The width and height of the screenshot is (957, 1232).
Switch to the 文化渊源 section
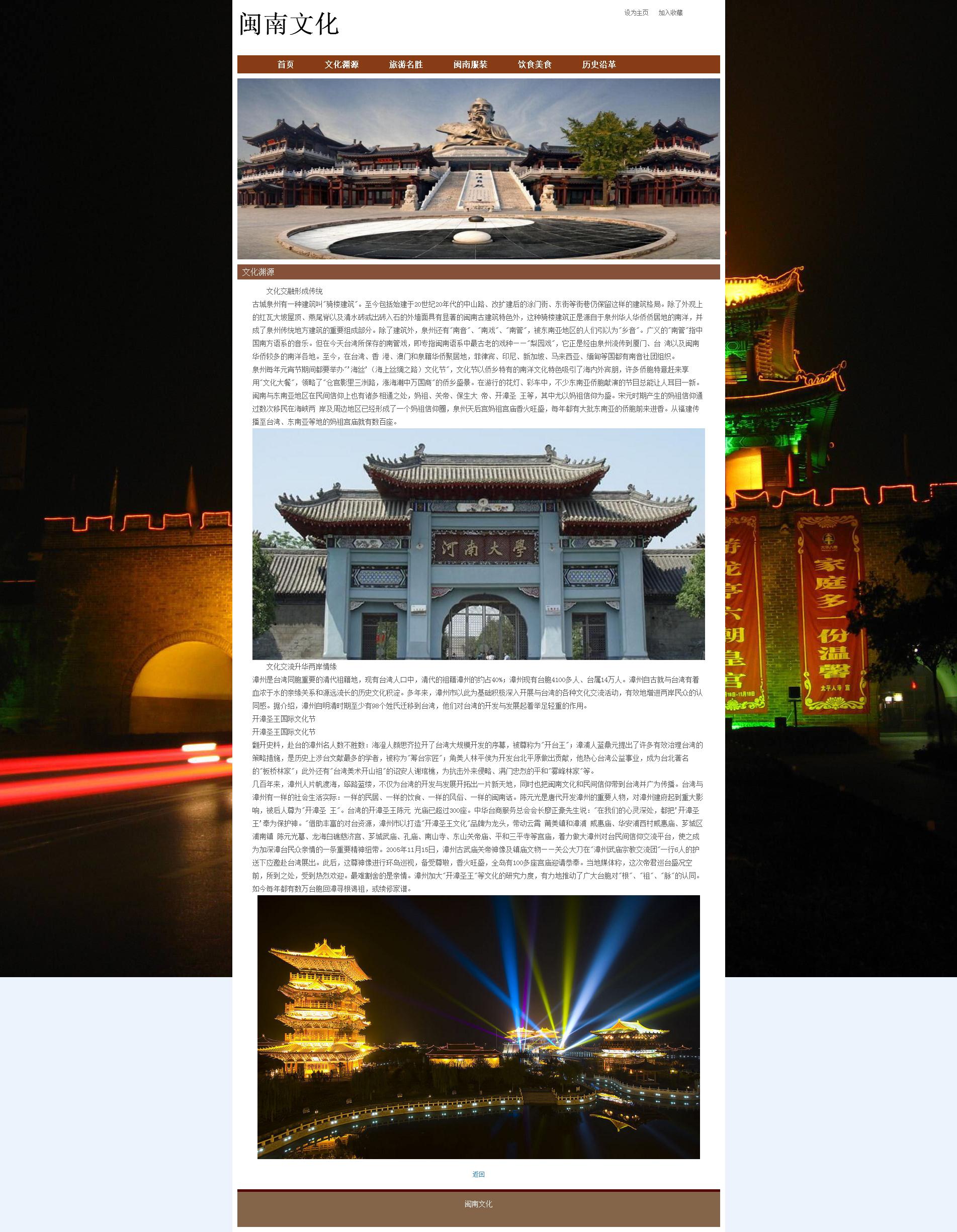(341, 64)
